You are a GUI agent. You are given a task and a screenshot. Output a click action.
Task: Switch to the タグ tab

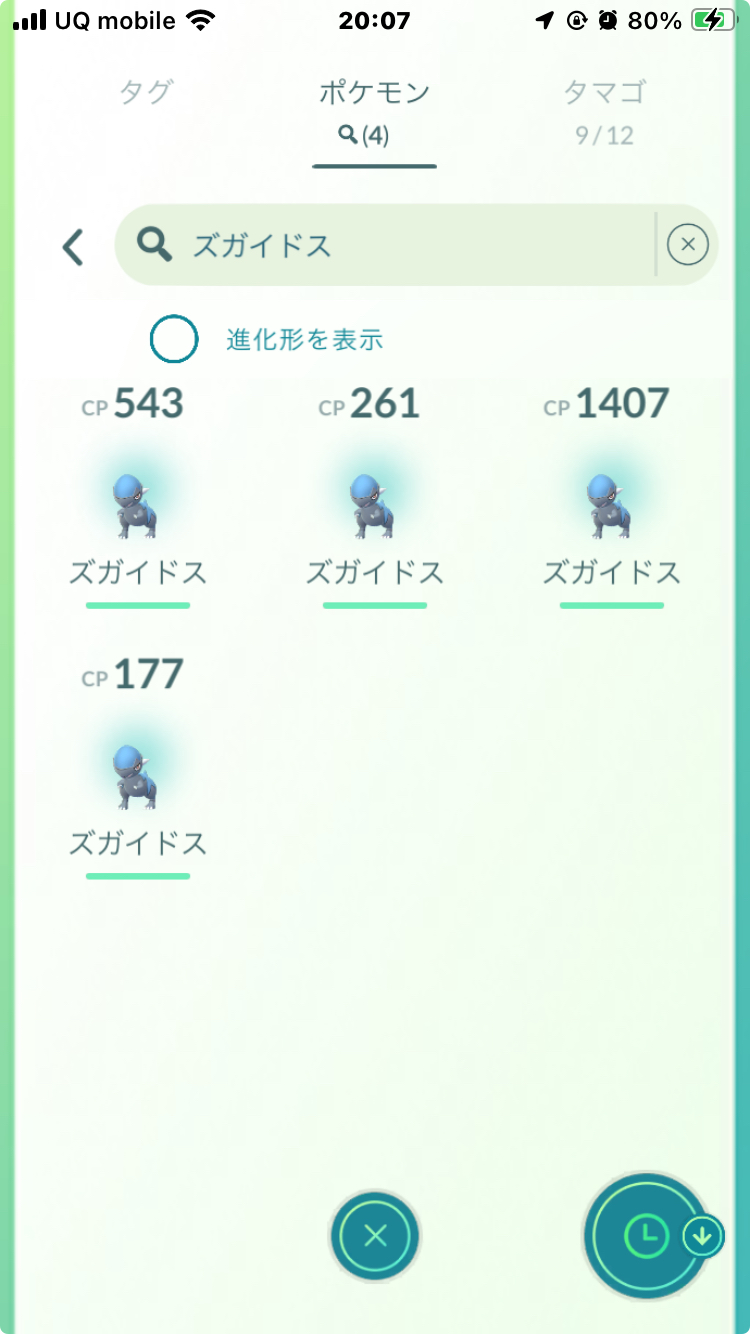pos(147,93)
